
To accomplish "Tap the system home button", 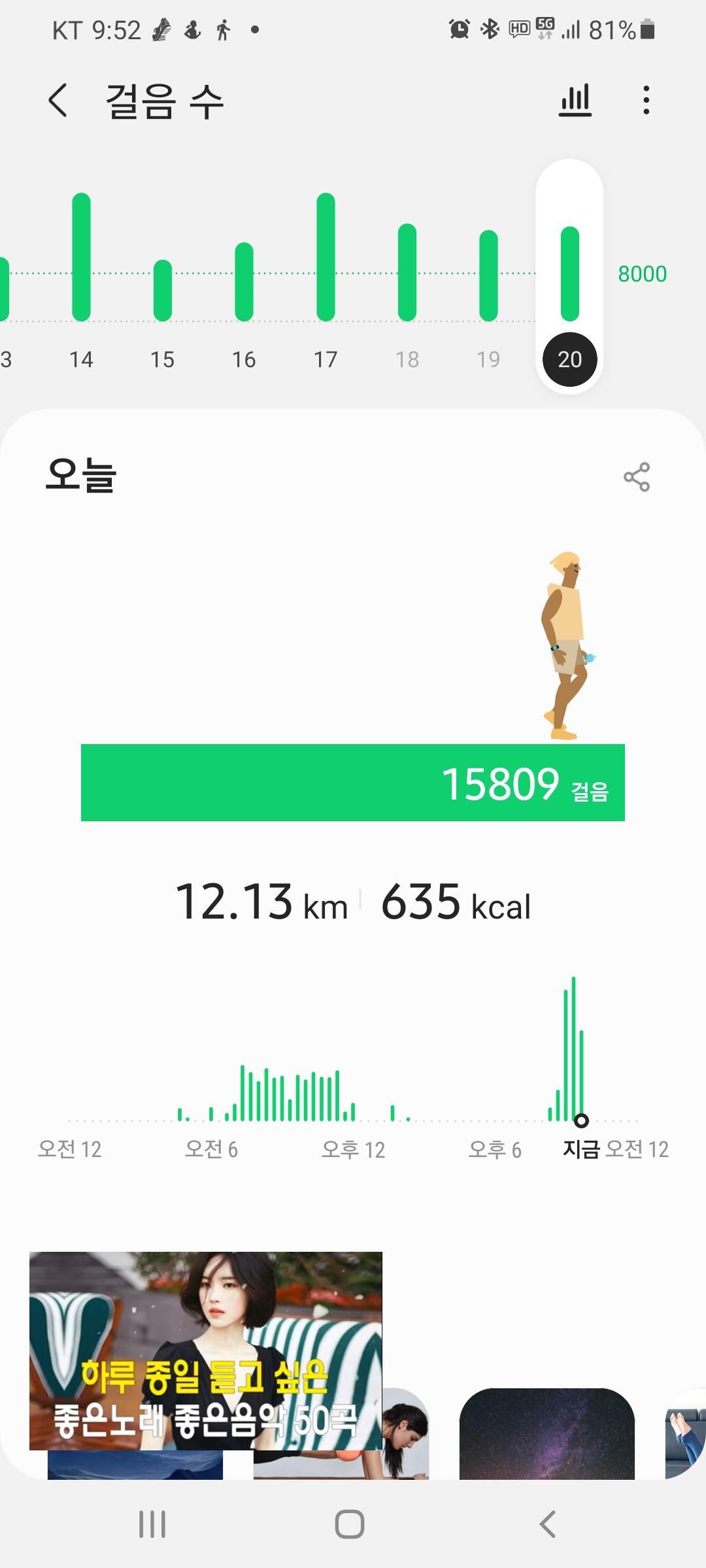I will pyautogui.click(x=350, y=1524).
